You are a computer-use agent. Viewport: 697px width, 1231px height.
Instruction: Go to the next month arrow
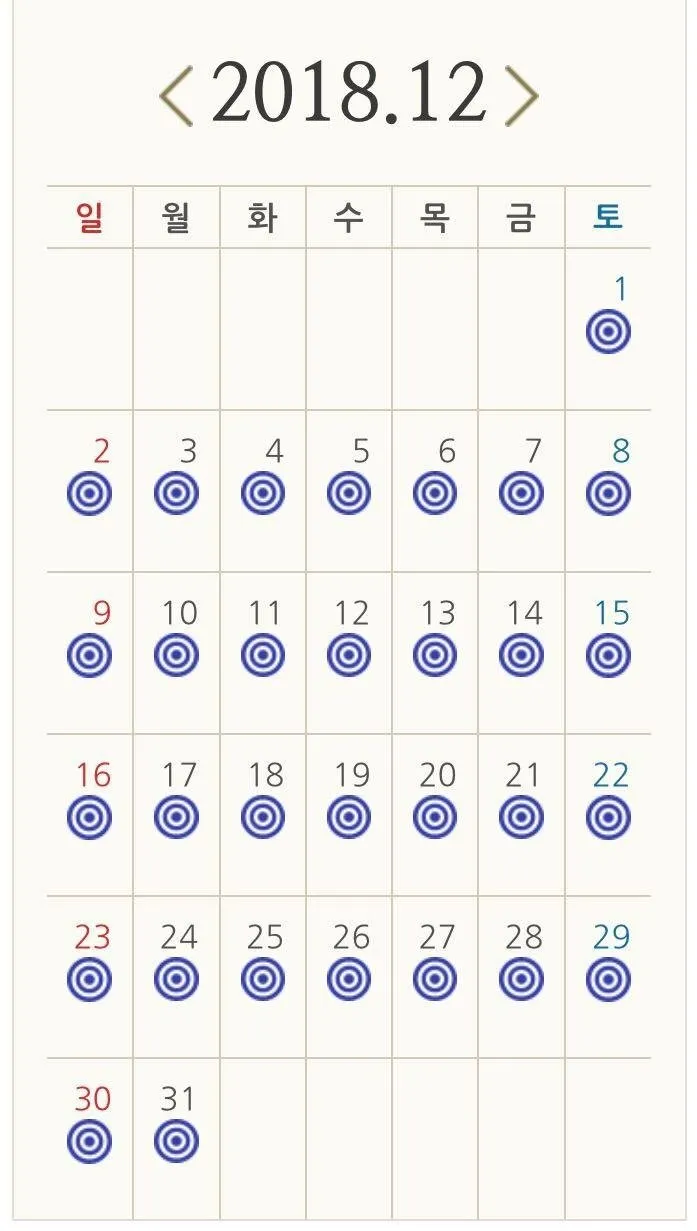tap(521, 96)
